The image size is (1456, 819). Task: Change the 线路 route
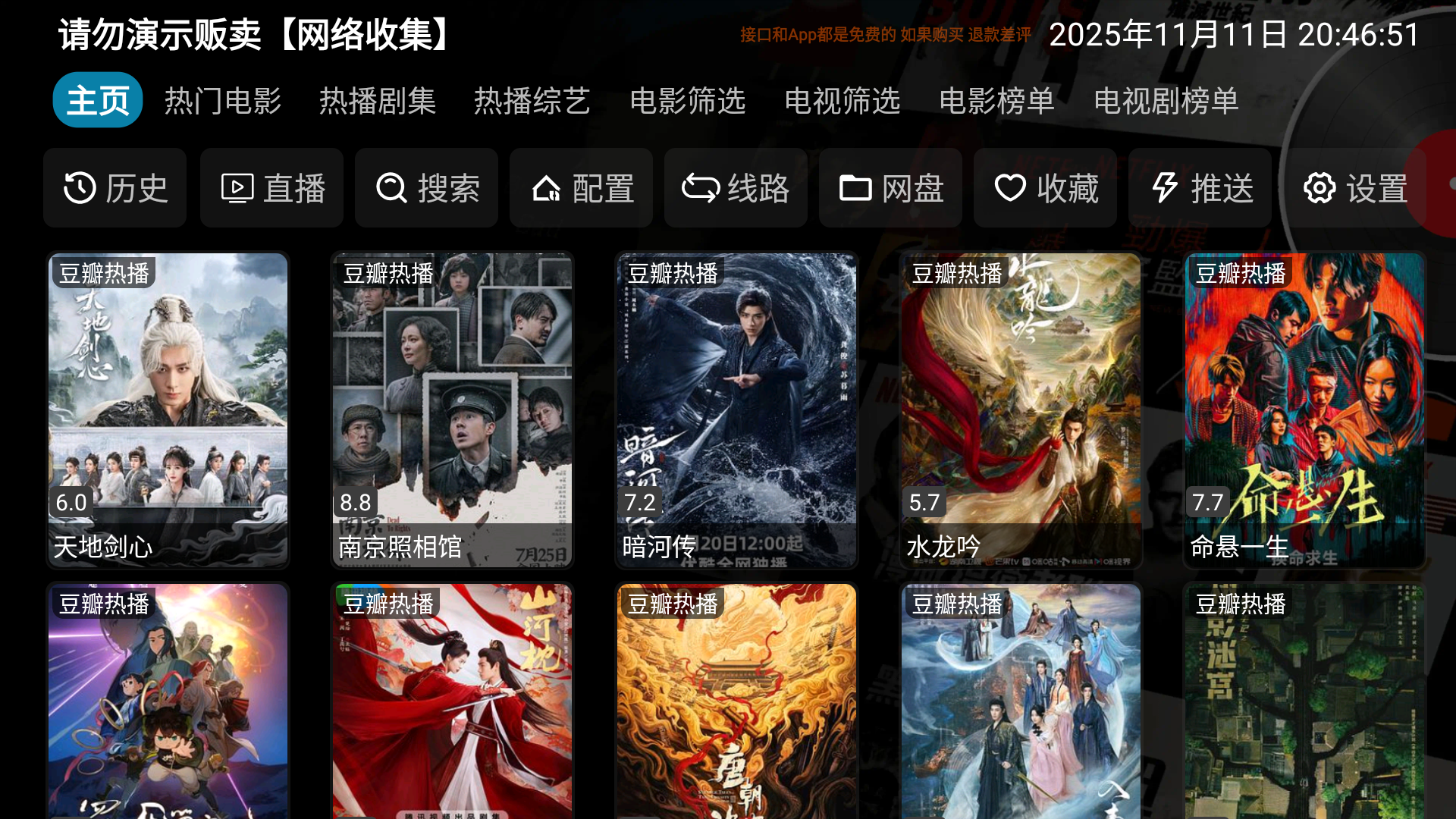click(x=736, y=188)
